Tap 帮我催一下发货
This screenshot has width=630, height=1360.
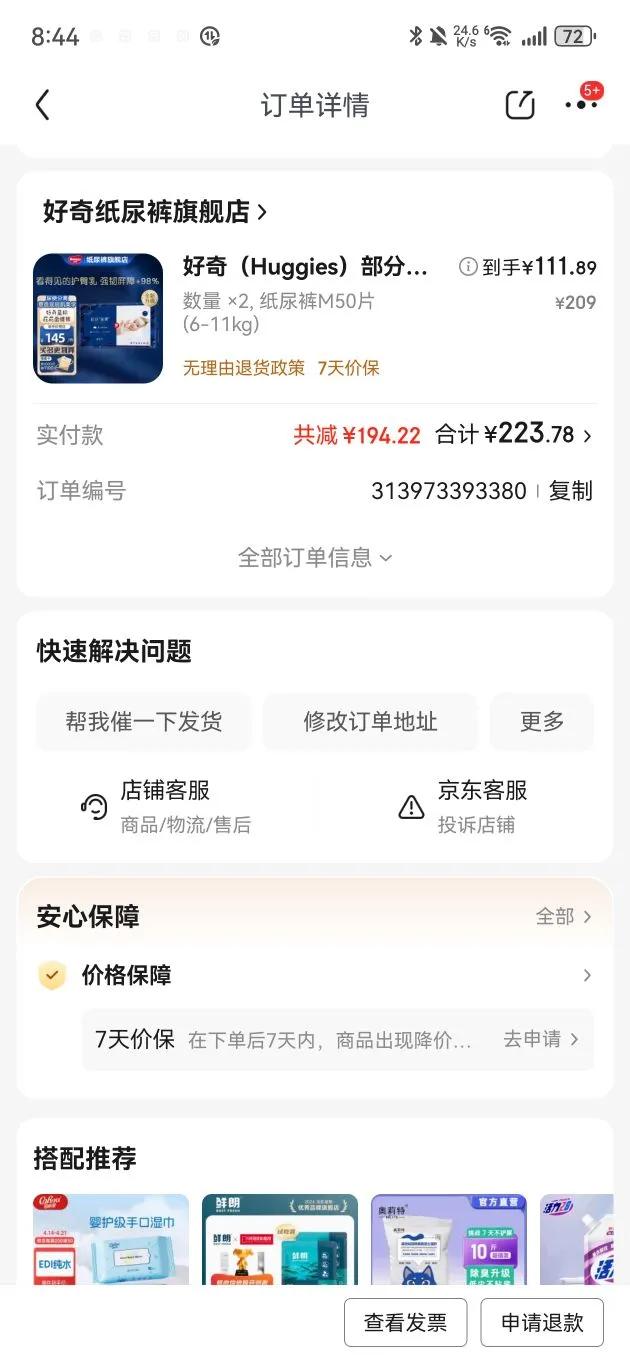pos(144,721)
